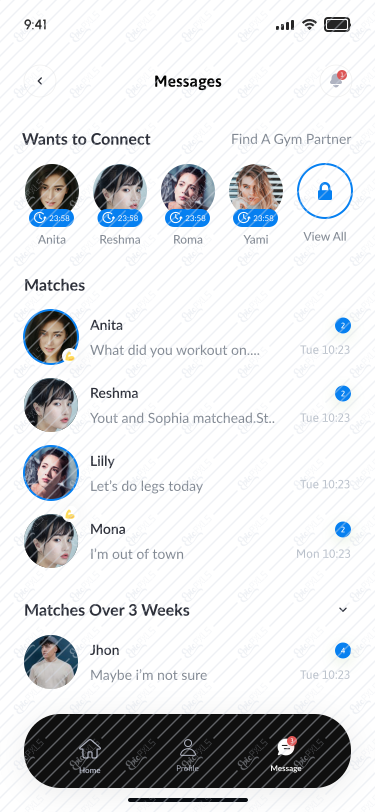The height and width of the screenshot is (812, 375).
Task: Open the chat with Reshma
Action: (x=188, y=405)
